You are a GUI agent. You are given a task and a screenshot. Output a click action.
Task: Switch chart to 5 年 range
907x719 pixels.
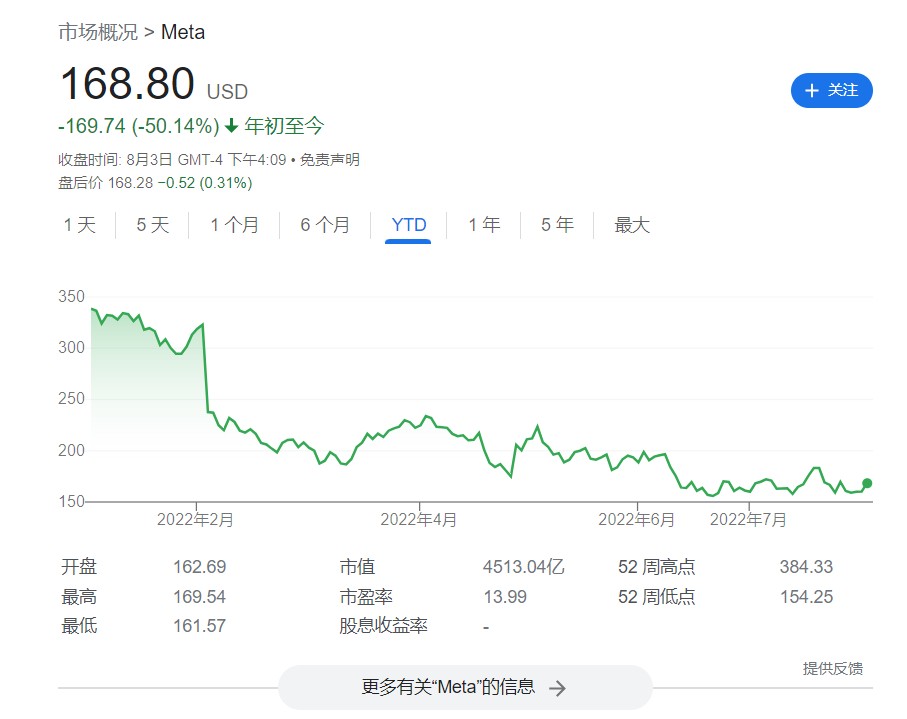tap(557, 225)
